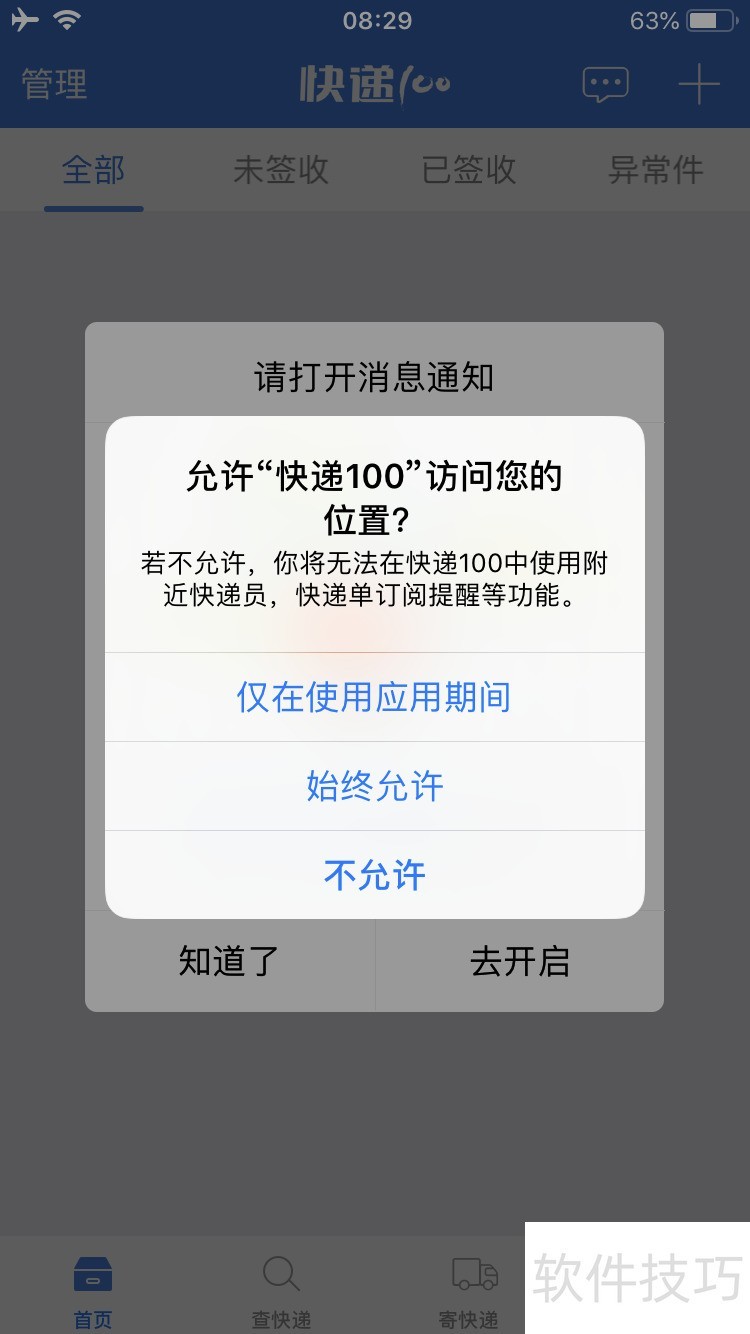Select 仅在使用应用期间 location option
Viewport: 750px width, 1334px height.
click(374, 697)
